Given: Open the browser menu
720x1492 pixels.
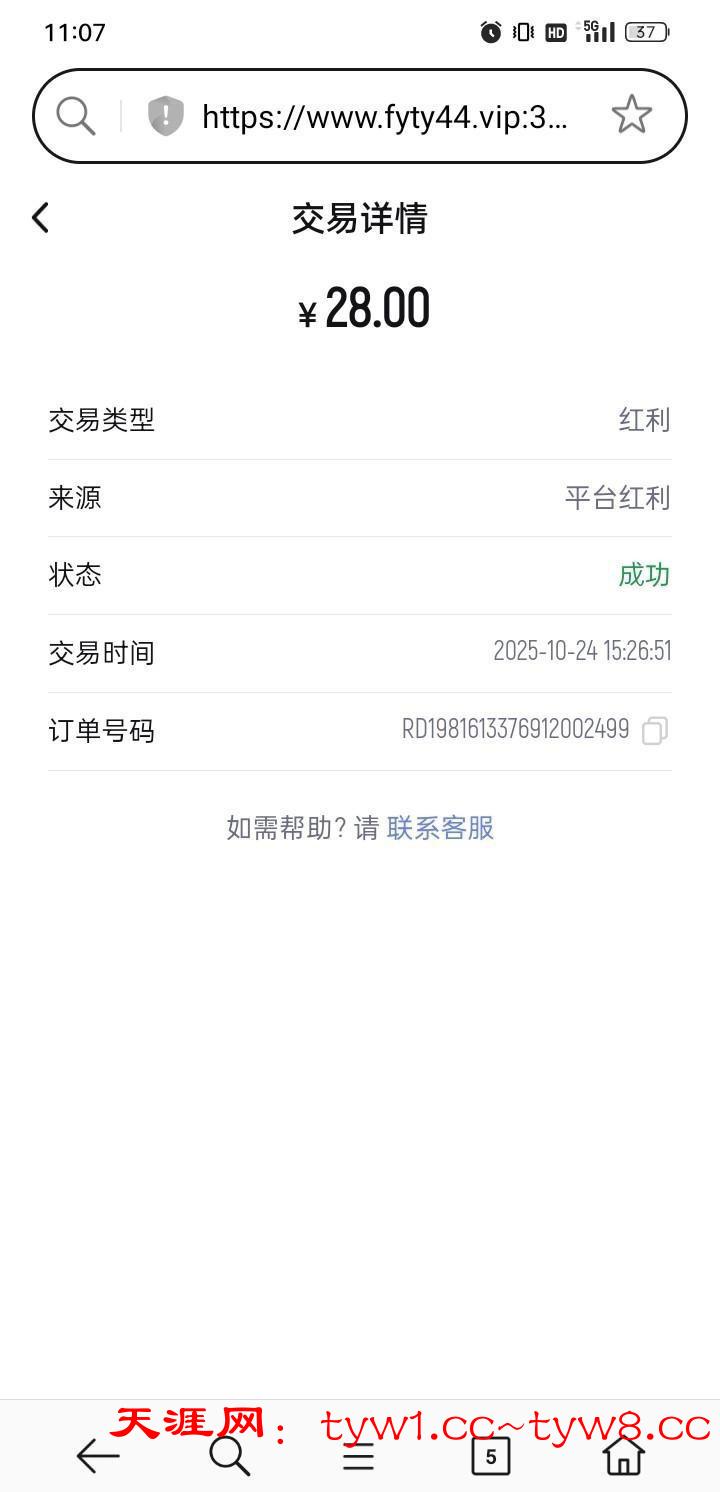Looking at the screenshot, I should click(x=358, y=1457).
